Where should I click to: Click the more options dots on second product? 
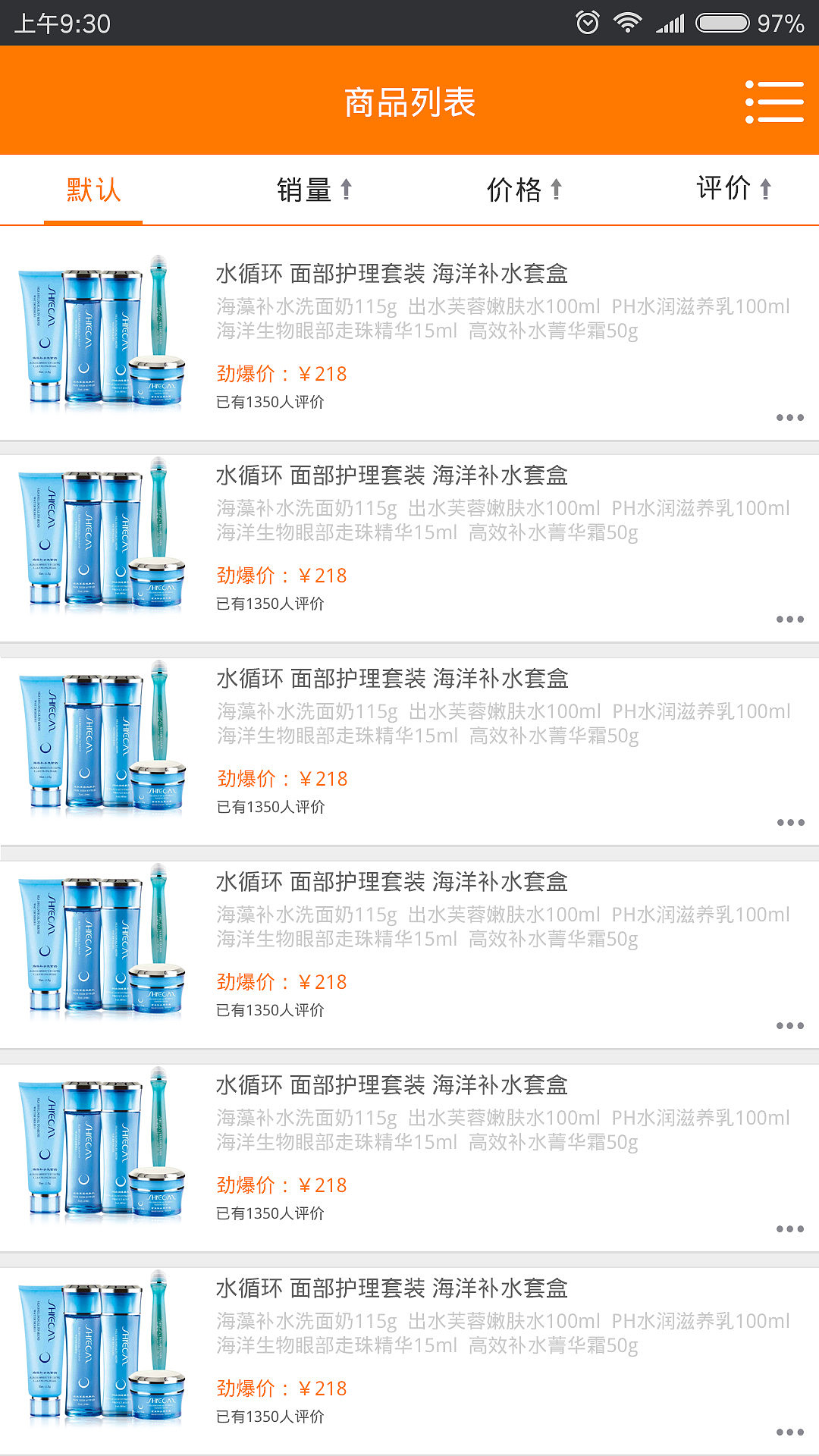789,618
